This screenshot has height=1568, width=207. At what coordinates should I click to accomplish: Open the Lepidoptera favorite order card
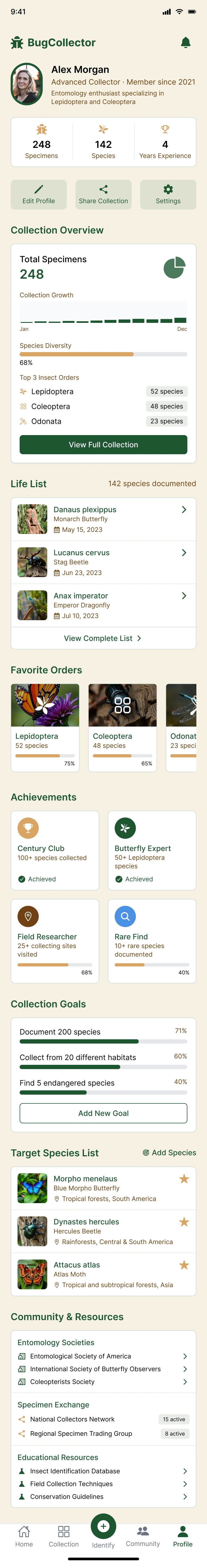(x=45, y=727)
